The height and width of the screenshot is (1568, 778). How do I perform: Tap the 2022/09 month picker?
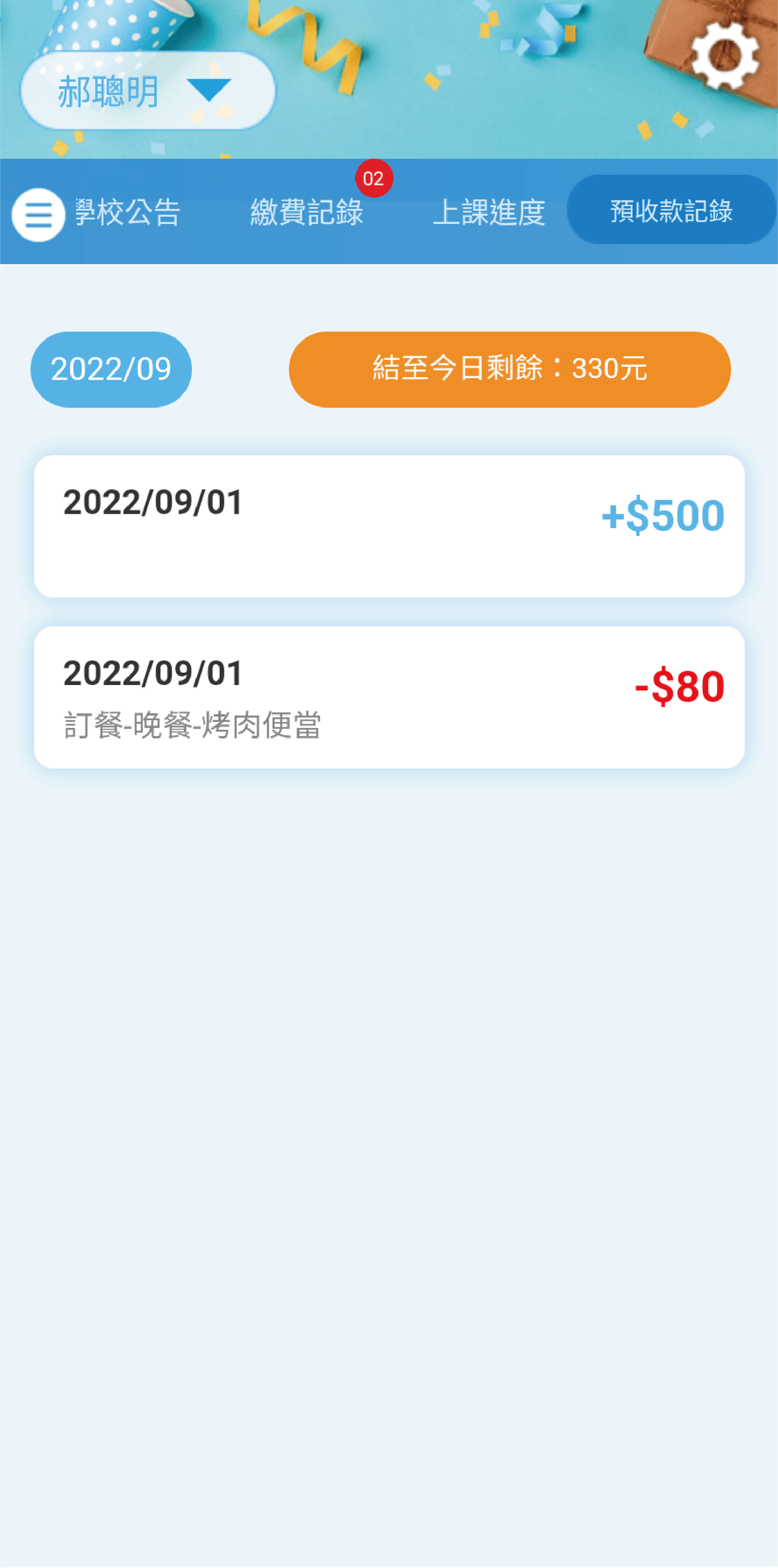[x=111, y=369]
